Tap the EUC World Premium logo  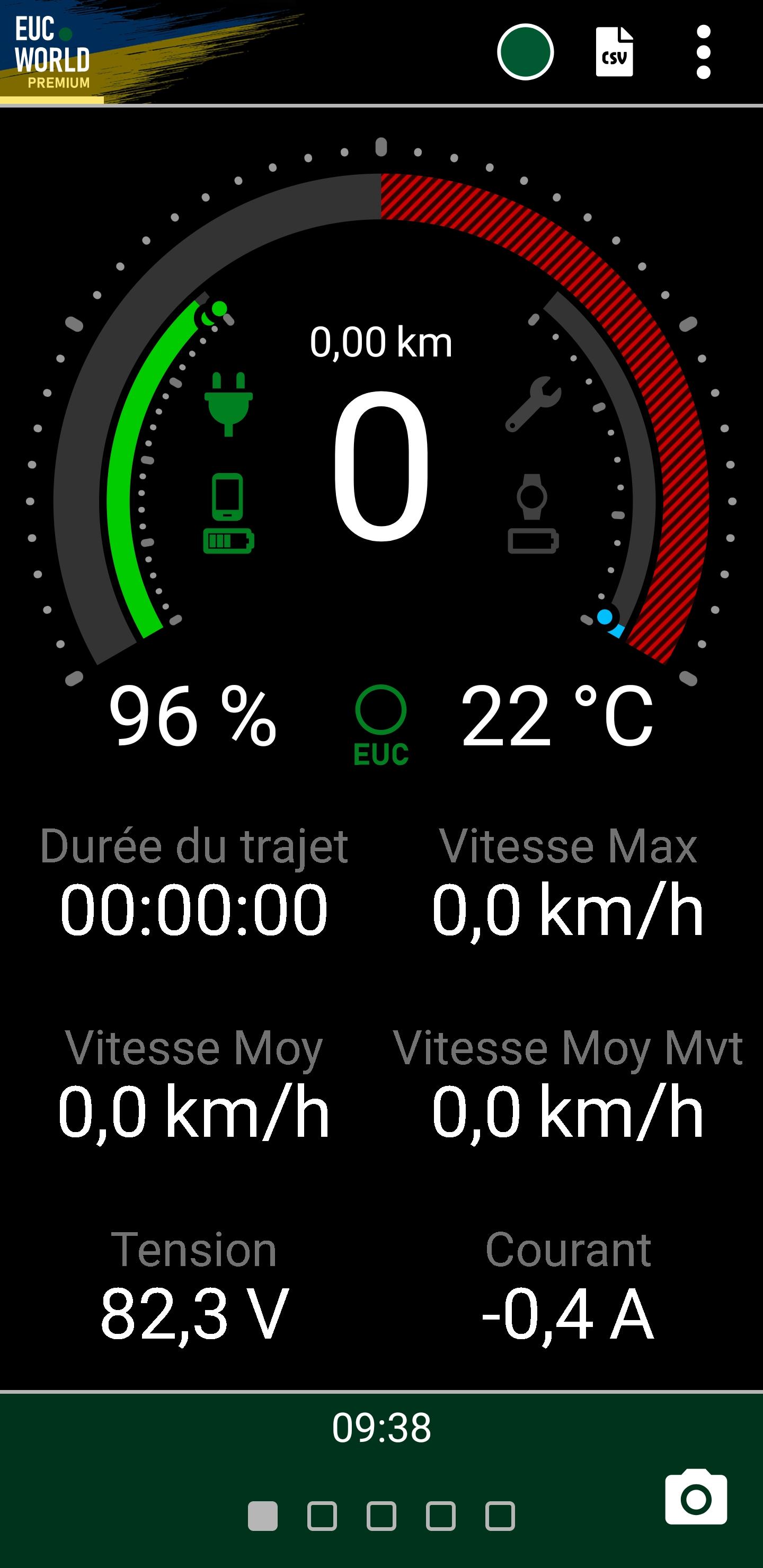pyautogui.click(x=52, y=52)
